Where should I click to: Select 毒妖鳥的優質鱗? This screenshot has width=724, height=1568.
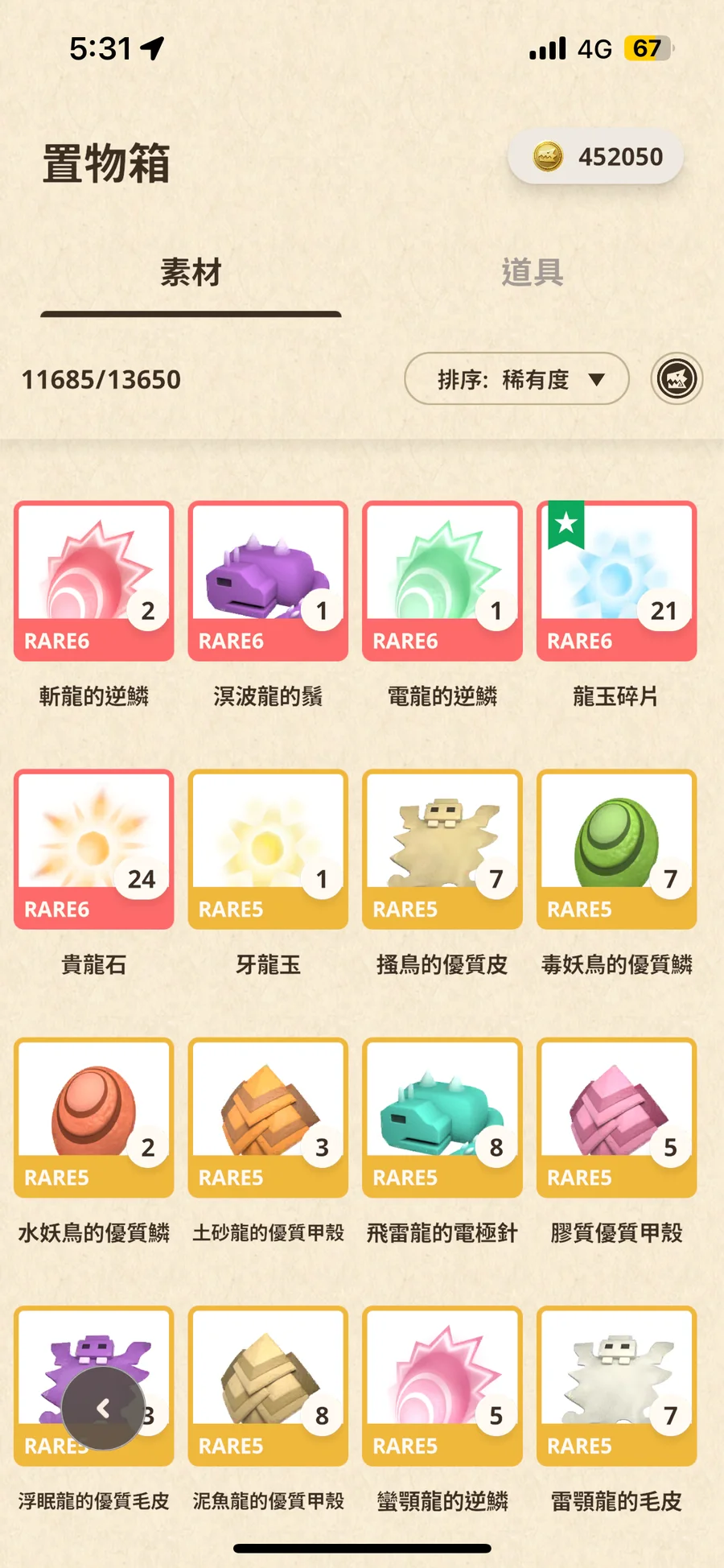(x=616, y=849)
